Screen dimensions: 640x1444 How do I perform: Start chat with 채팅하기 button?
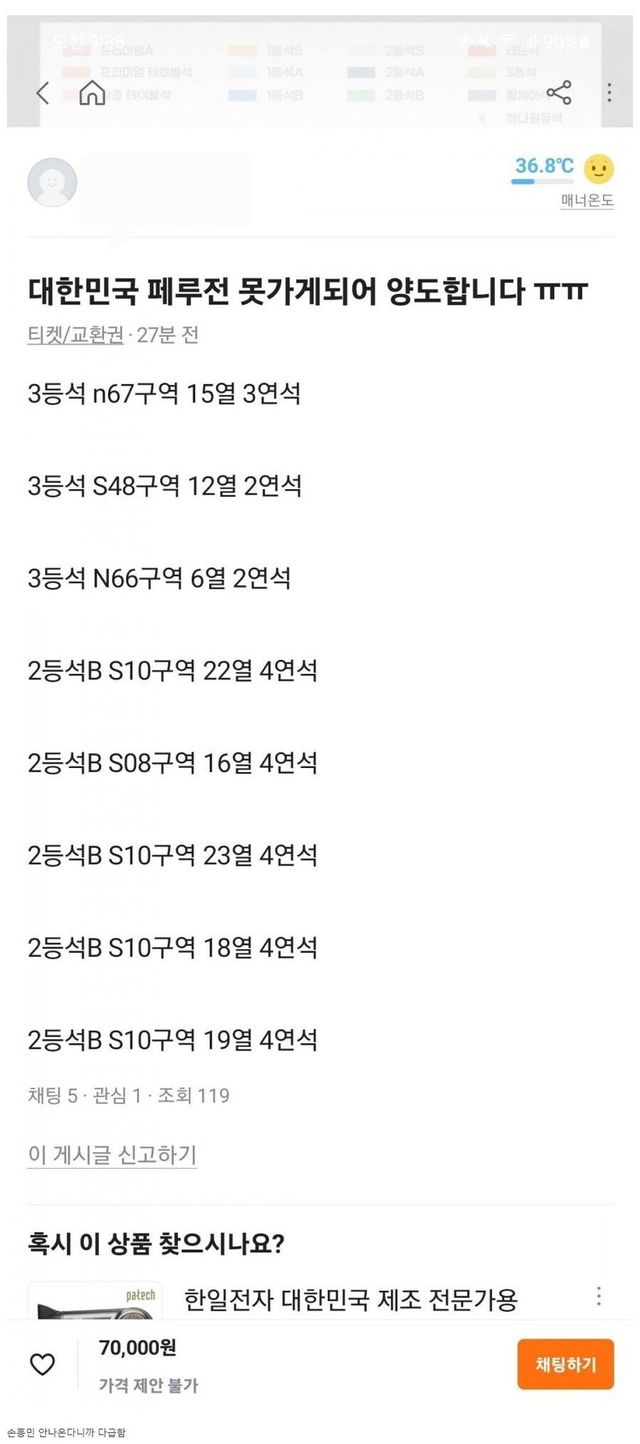tap(565, 1364)
